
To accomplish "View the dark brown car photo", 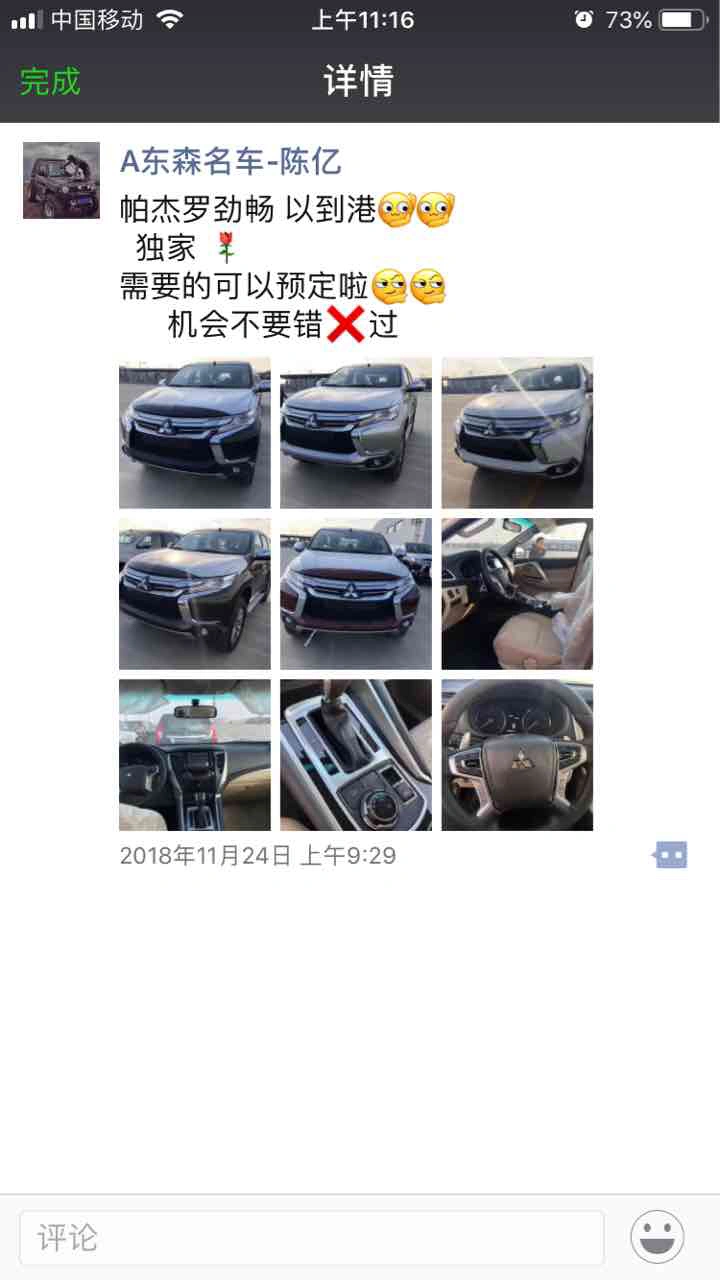I will tap(195, 594).
